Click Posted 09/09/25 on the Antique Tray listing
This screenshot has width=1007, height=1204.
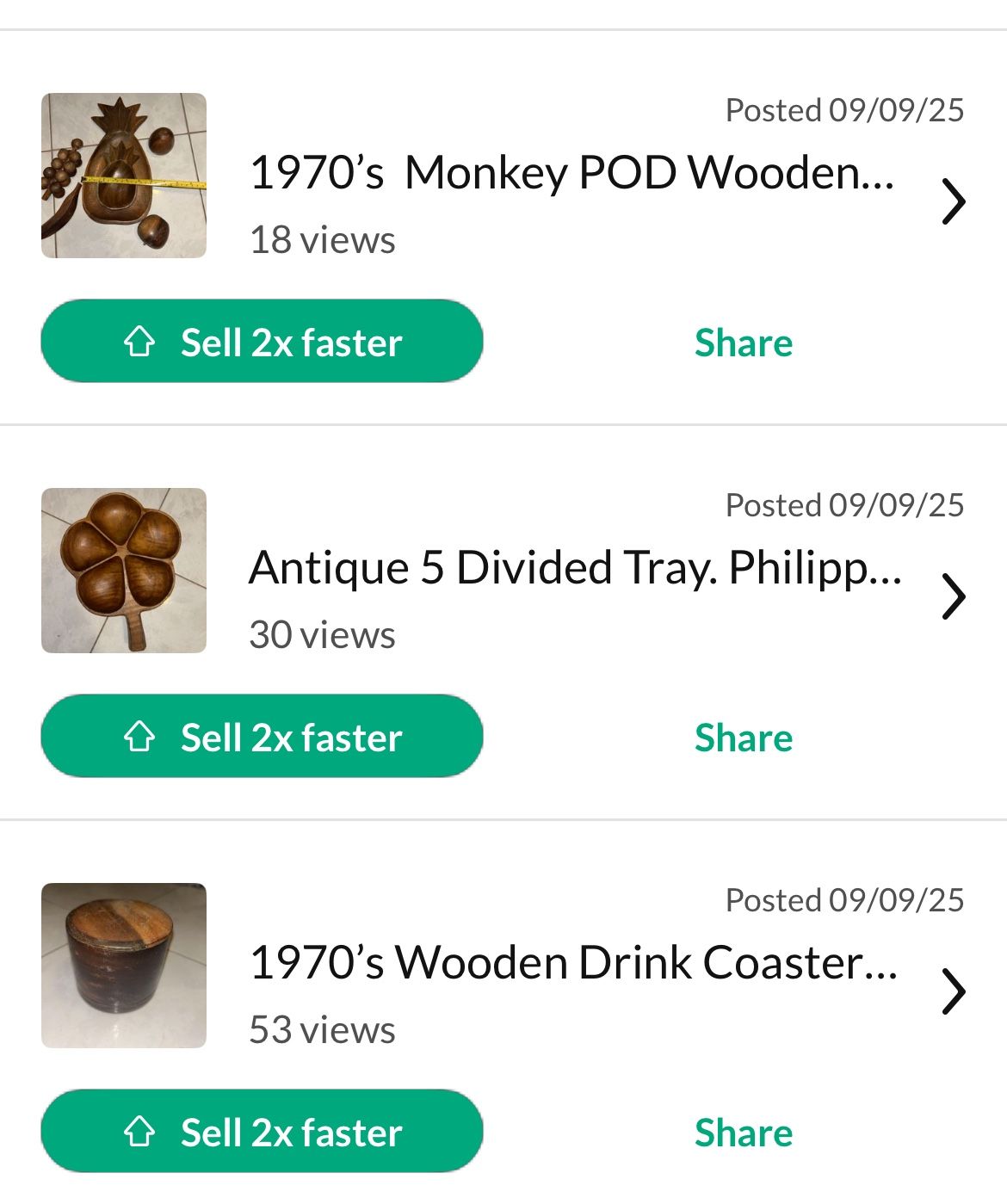(x=845, y=505)
